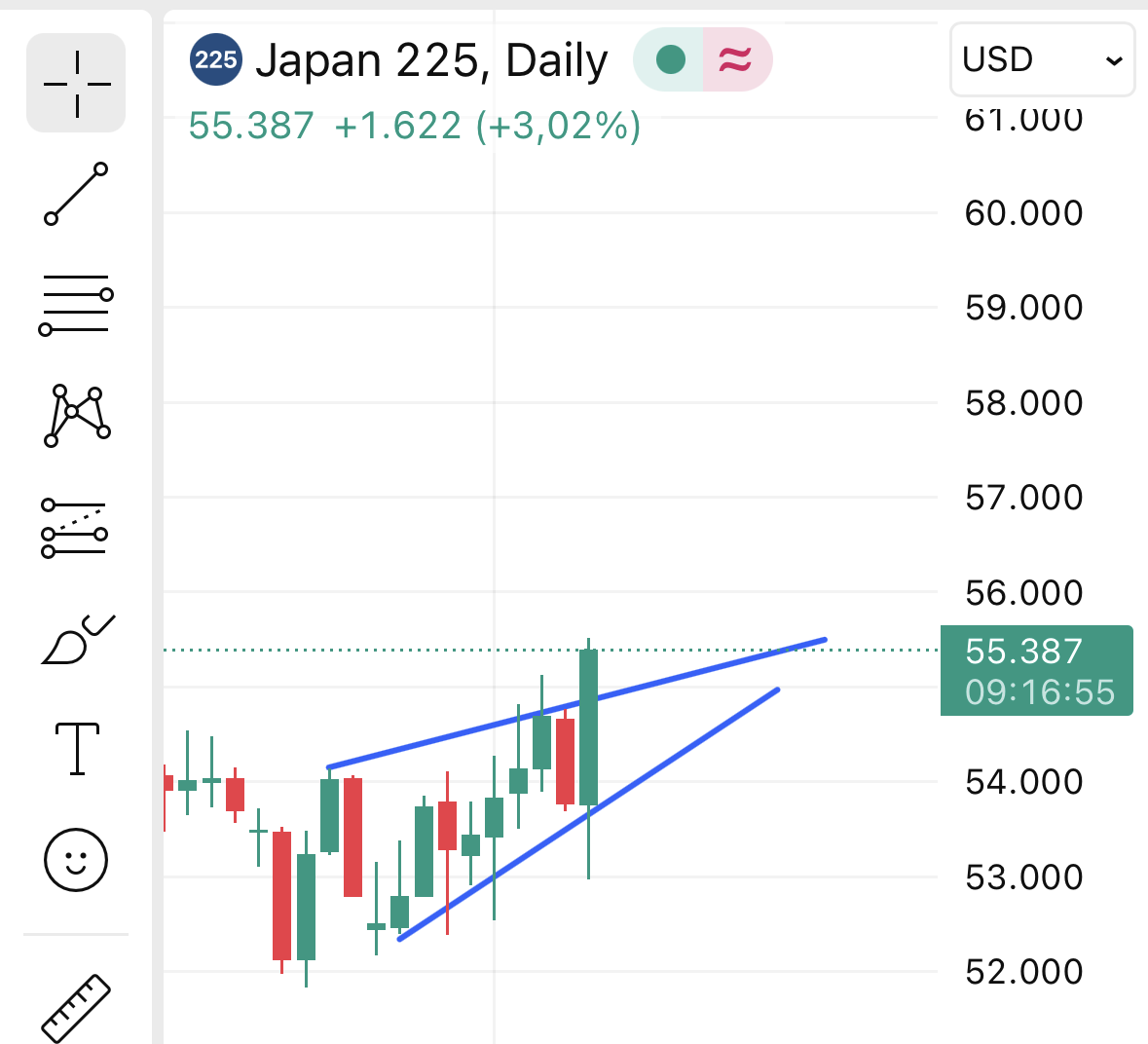Screen dimensions: 1148x1044
Task: Select the text annotation tool
Action: pos(76,749)
